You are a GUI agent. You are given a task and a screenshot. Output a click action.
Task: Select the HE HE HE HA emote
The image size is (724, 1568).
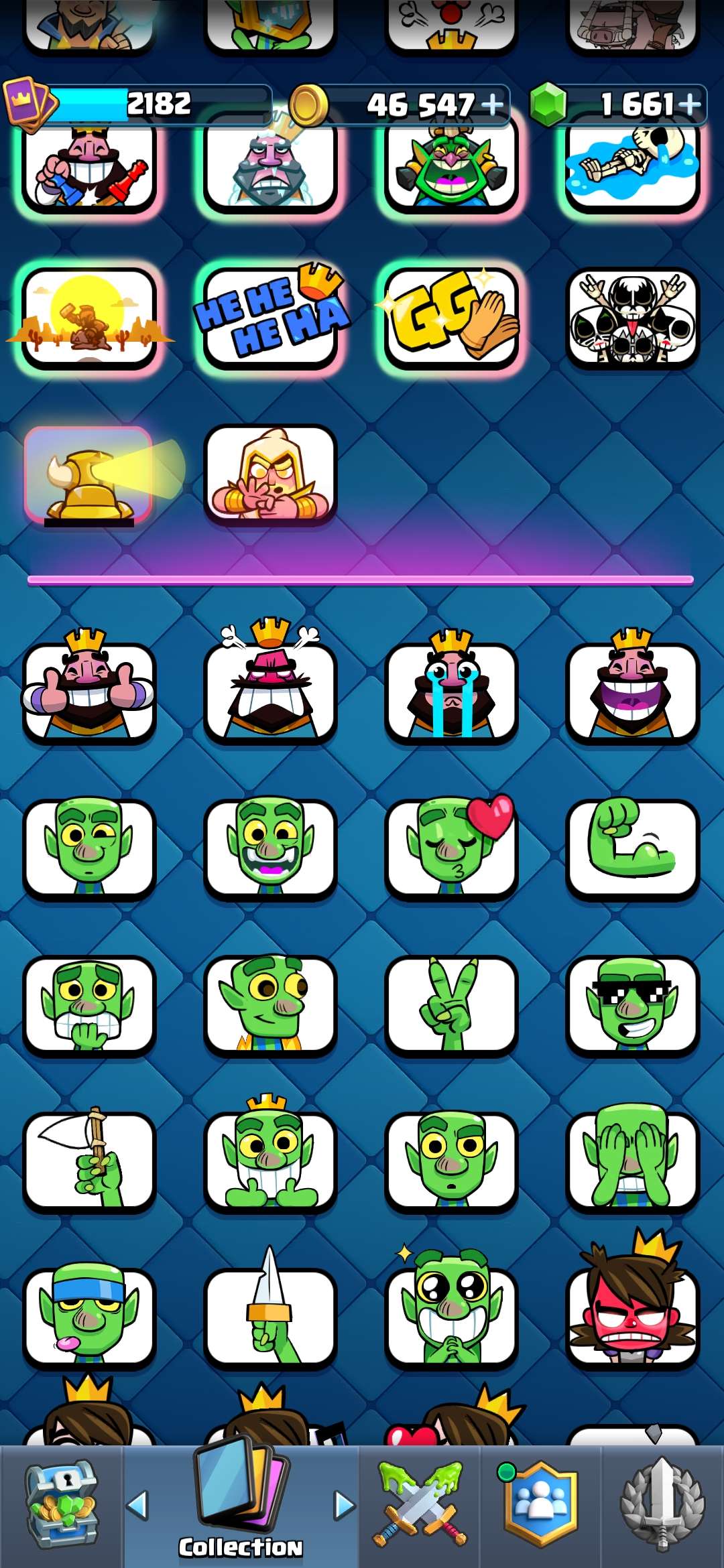pos(270,318)
